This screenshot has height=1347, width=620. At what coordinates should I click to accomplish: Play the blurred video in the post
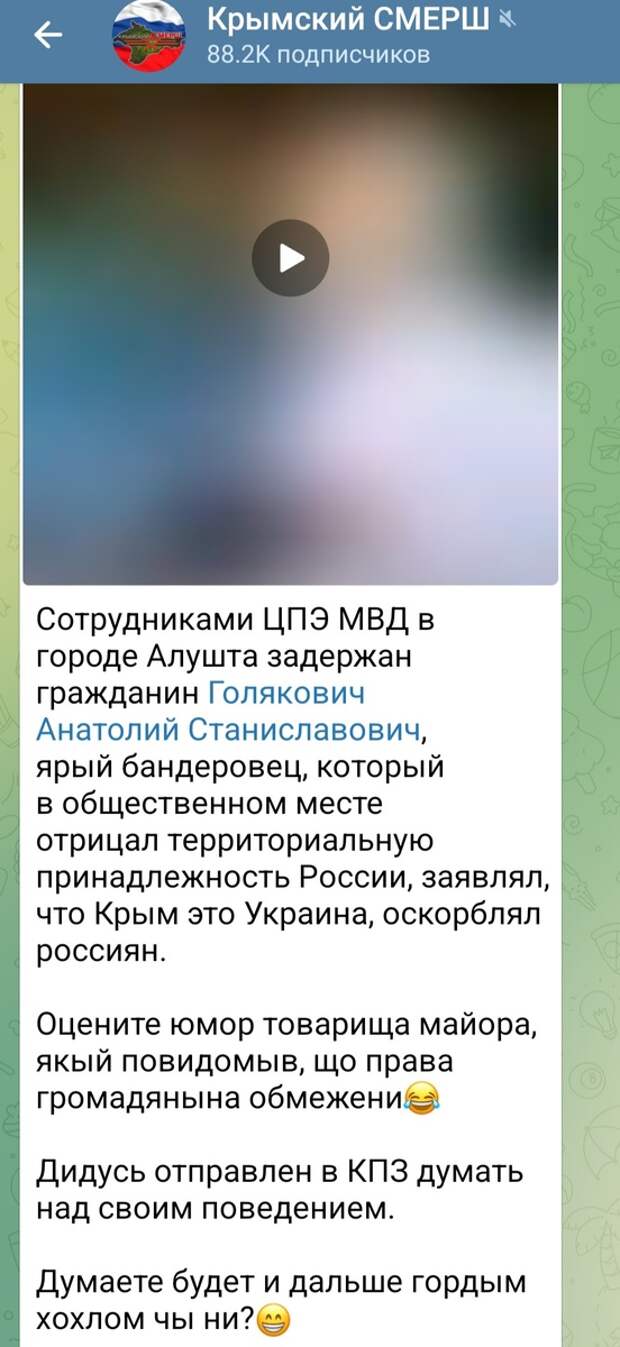tap(290, 259)
